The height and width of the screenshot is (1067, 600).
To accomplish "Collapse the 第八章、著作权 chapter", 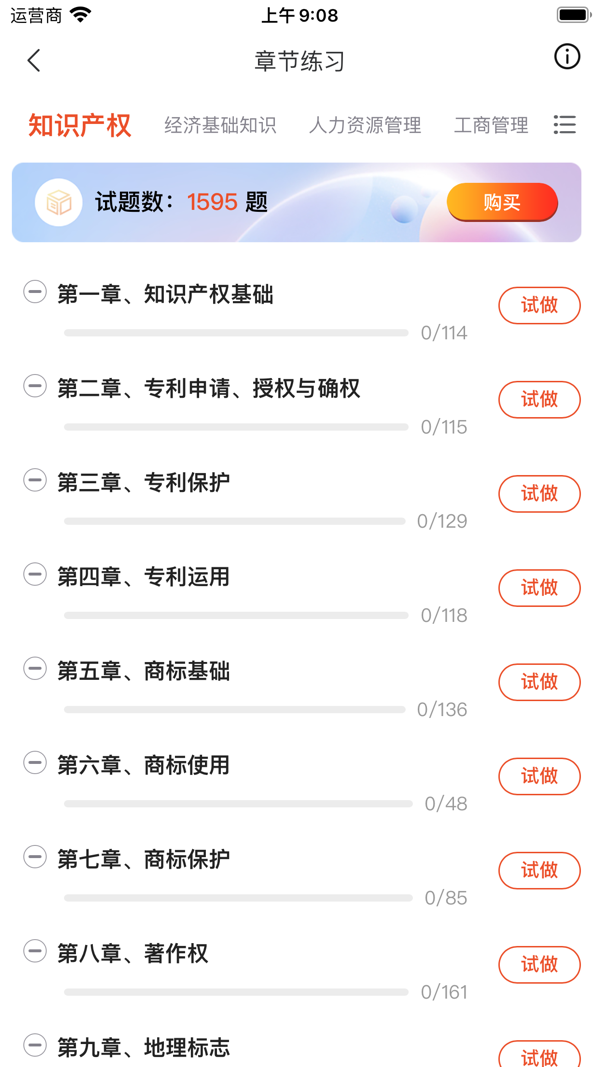I will [x=35, y=951].
